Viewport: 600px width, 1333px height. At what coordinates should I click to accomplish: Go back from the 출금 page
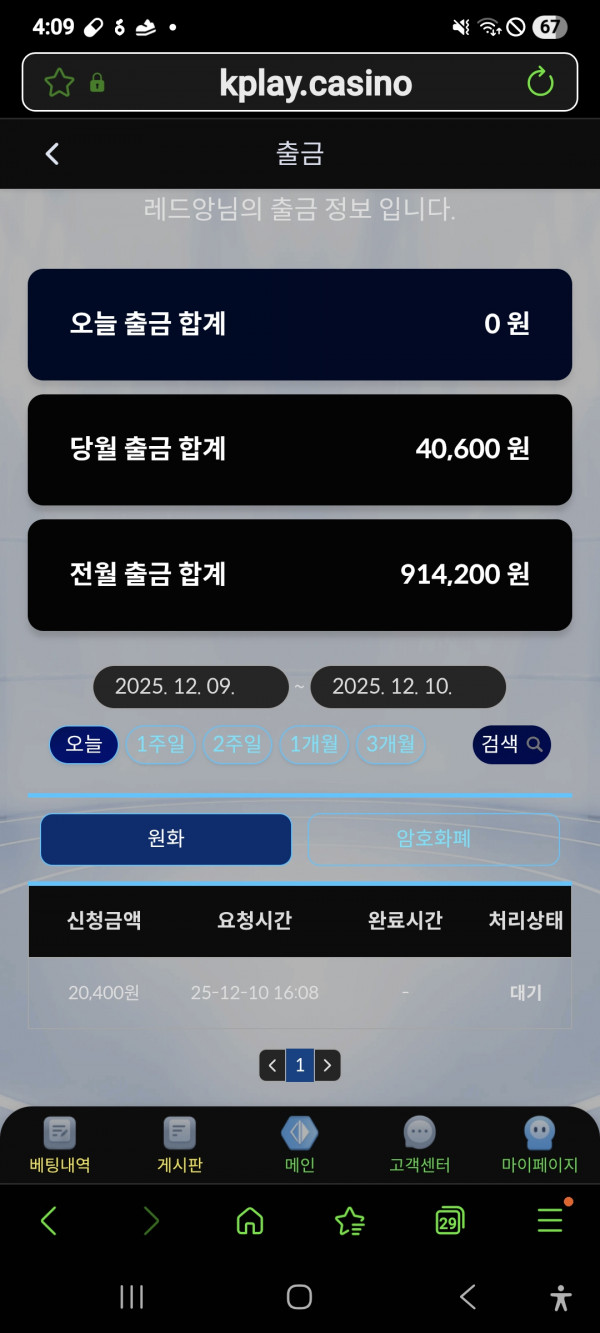coord(53,154)
